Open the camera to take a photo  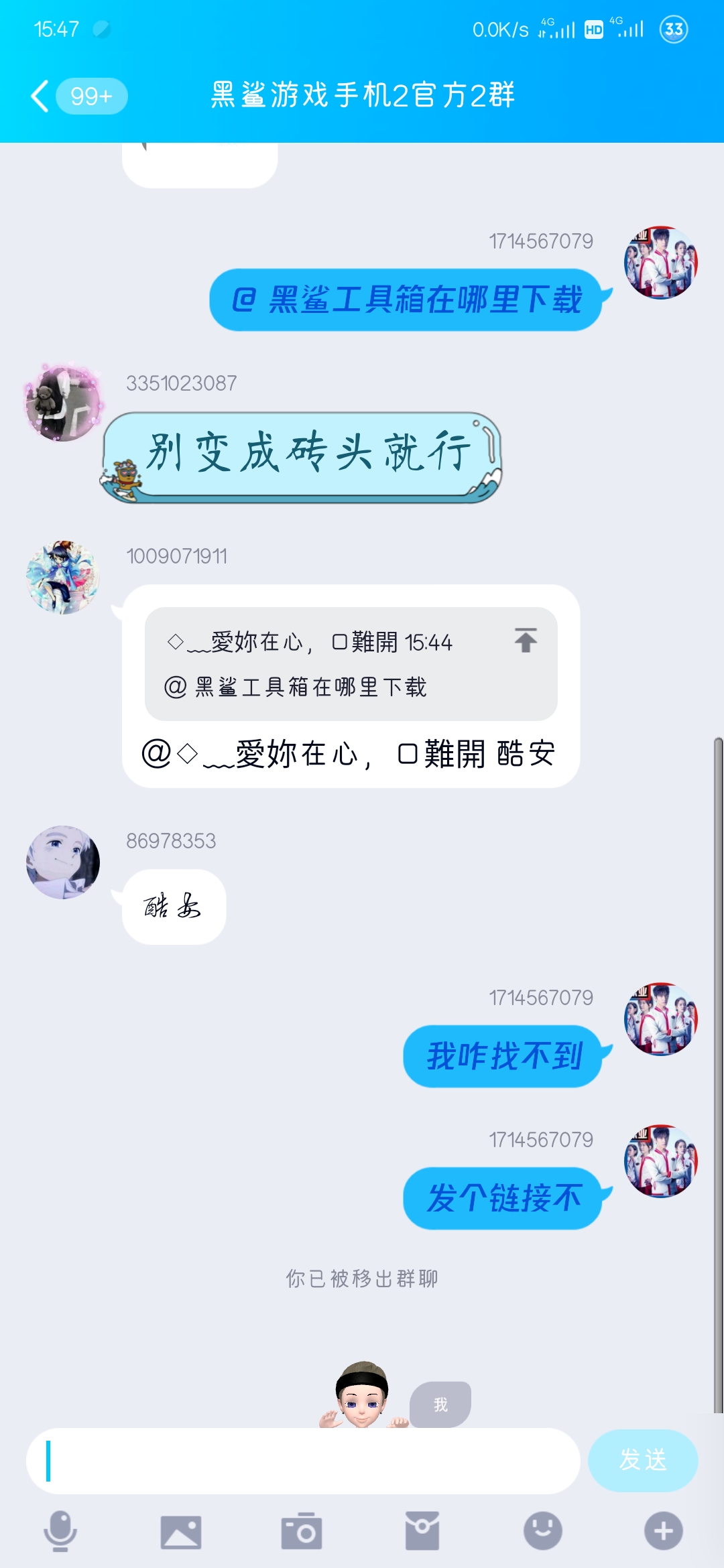(x=302, y=1531)
